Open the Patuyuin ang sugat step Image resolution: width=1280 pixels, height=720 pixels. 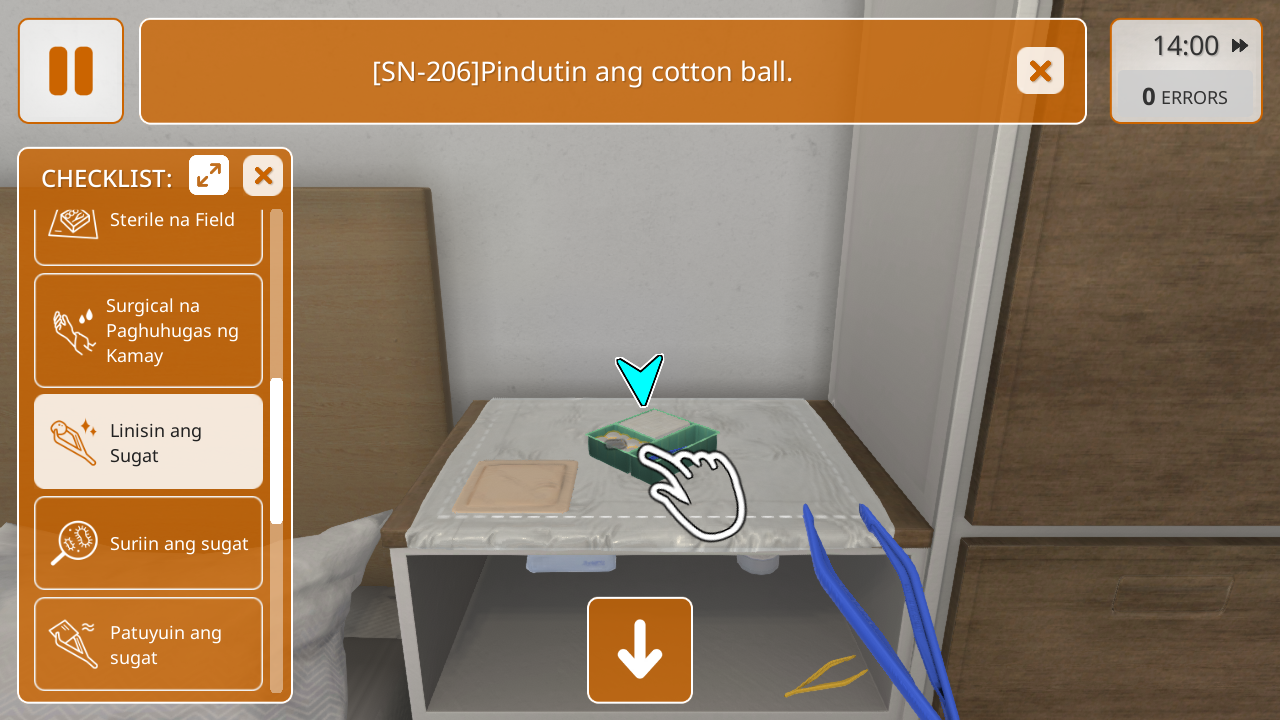(148, 644)
